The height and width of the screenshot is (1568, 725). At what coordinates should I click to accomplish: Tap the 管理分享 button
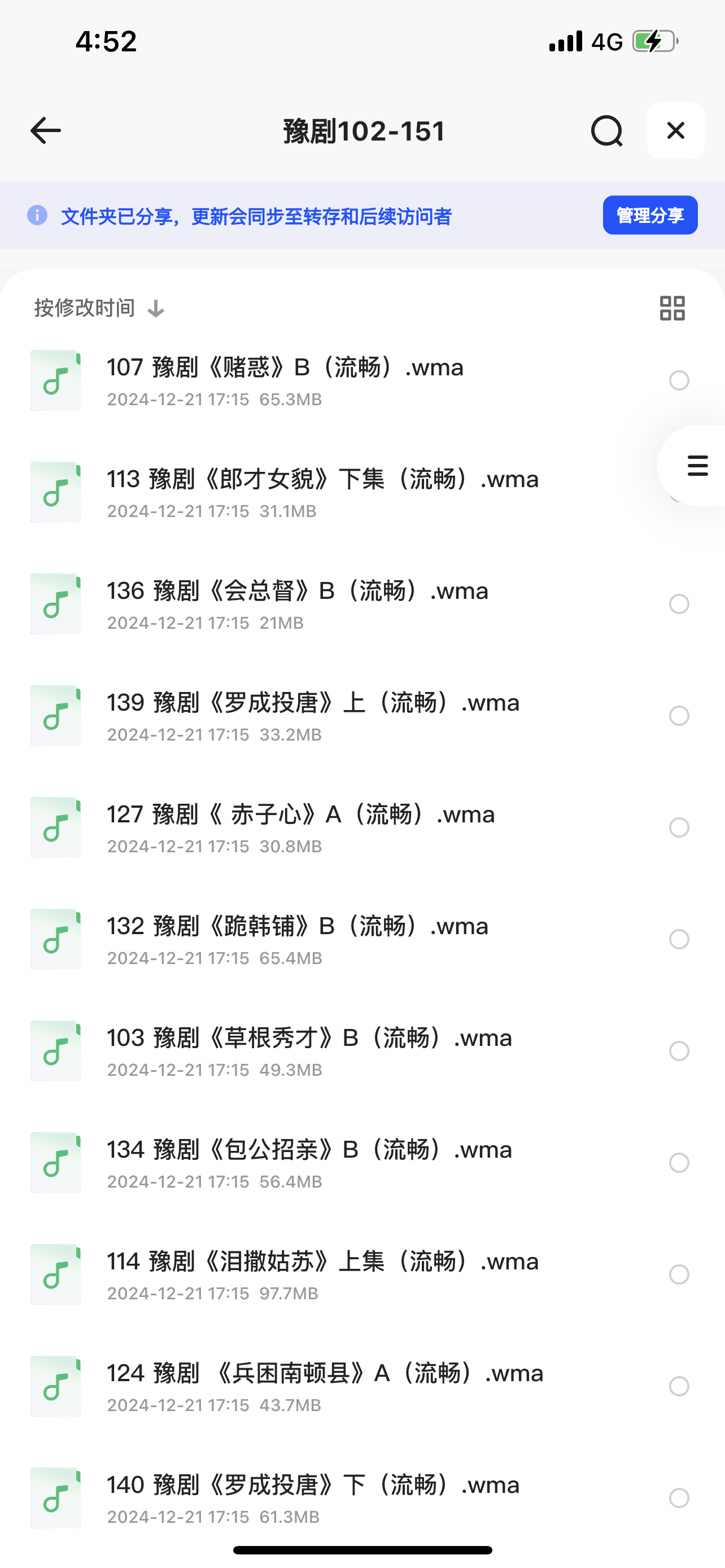coord(649,216)
